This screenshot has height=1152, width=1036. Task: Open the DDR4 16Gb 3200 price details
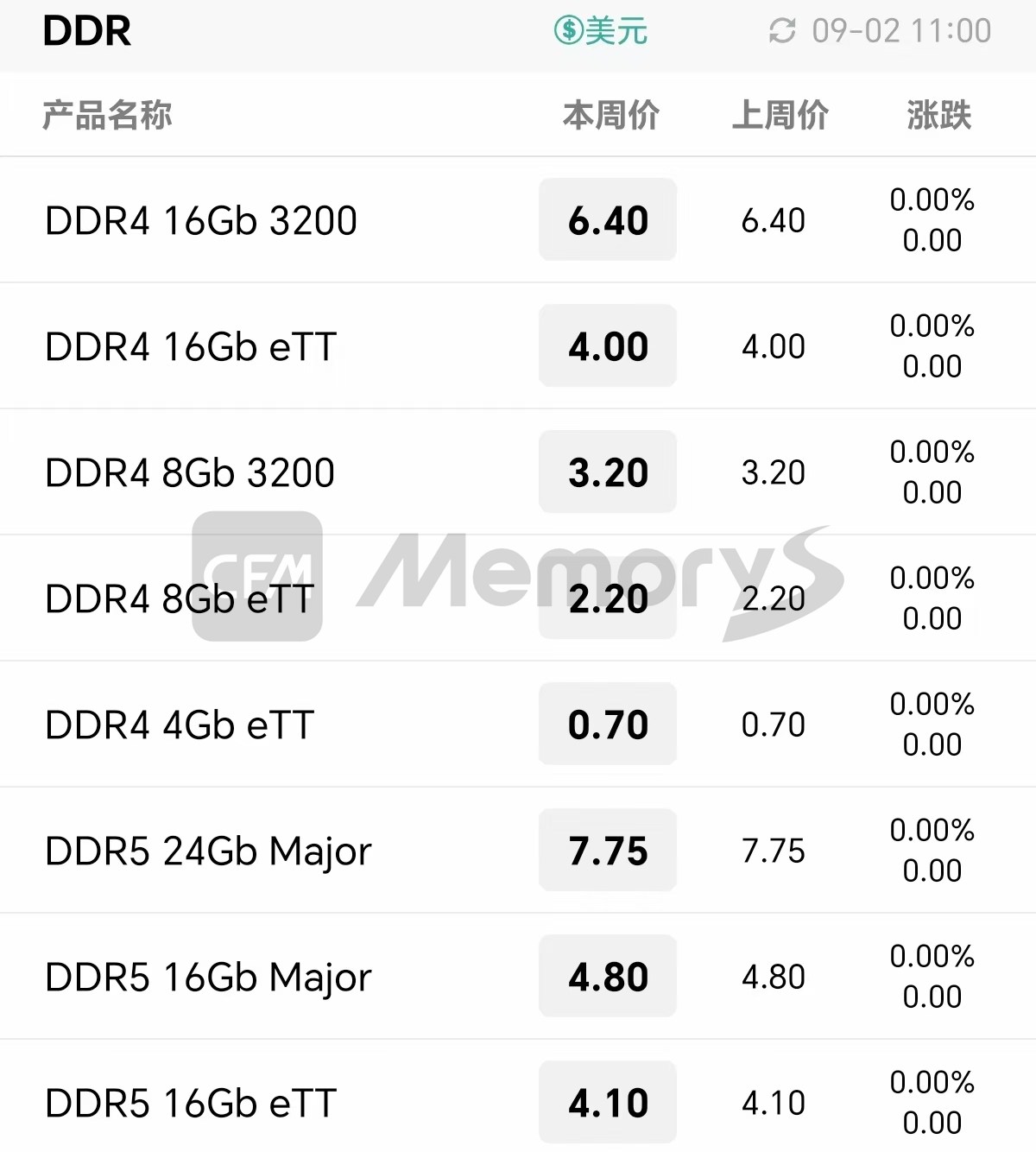(201, 220)
